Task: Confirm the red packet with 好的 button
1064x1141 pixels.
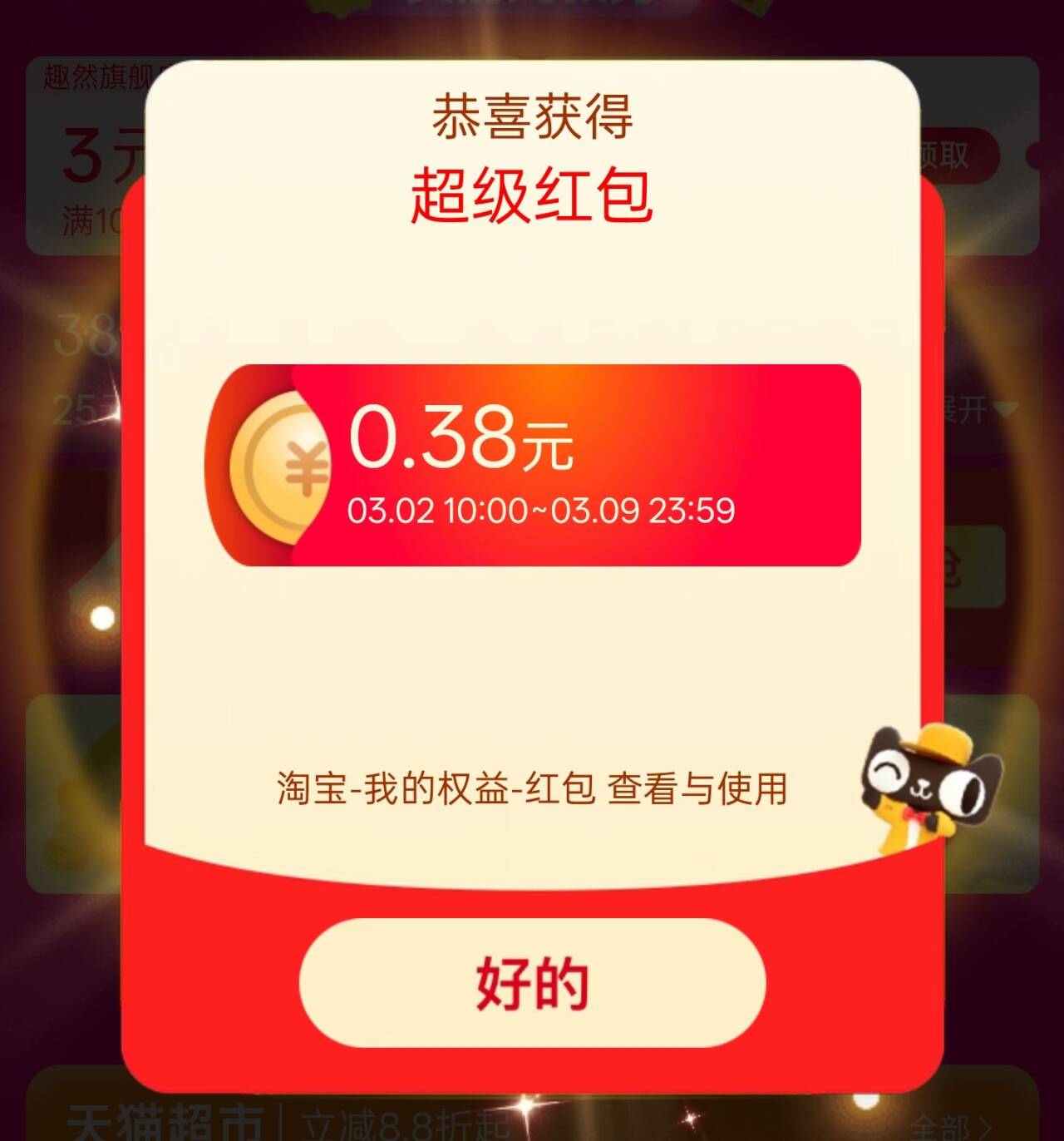Action: [532, 983]
